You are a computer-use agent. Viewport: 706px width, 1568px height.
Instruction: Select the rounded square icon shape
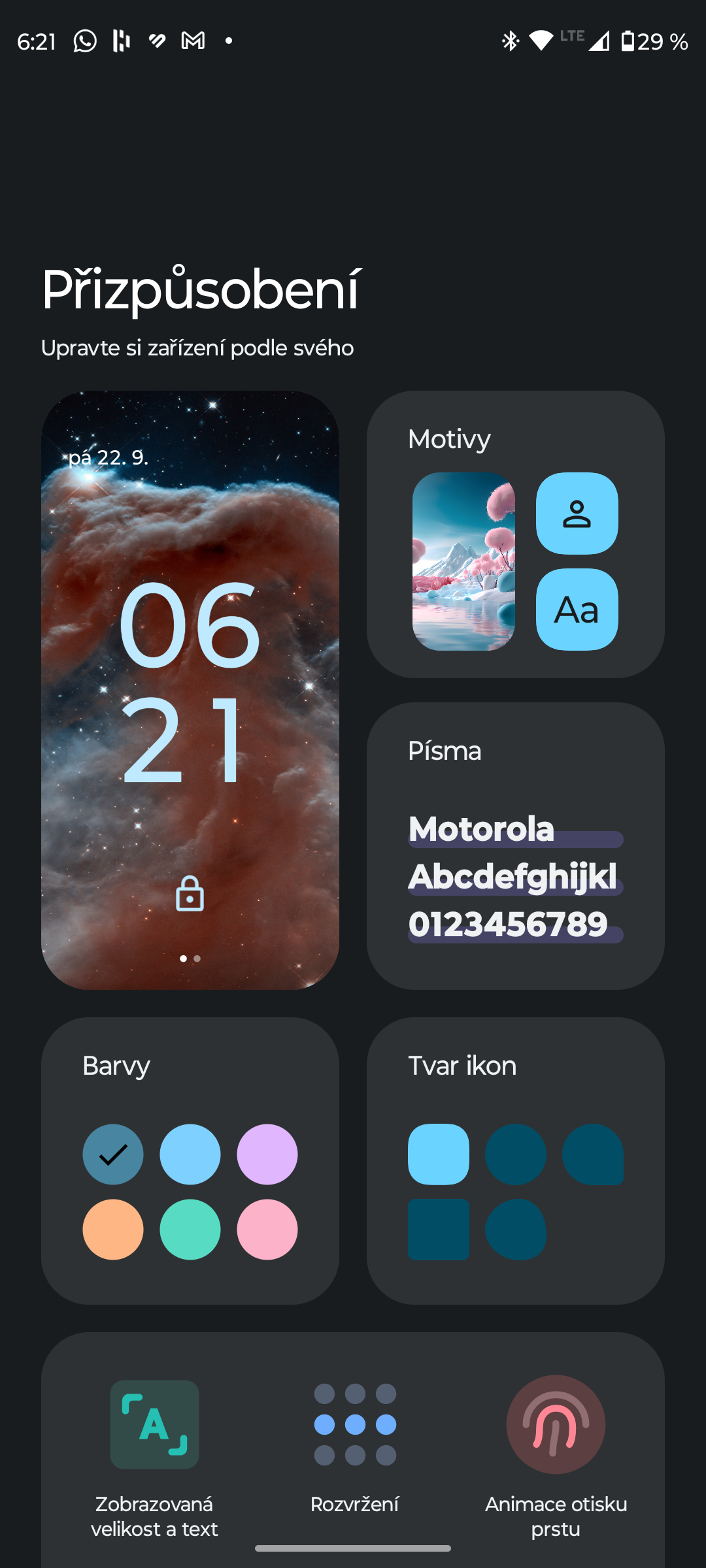438,1154
